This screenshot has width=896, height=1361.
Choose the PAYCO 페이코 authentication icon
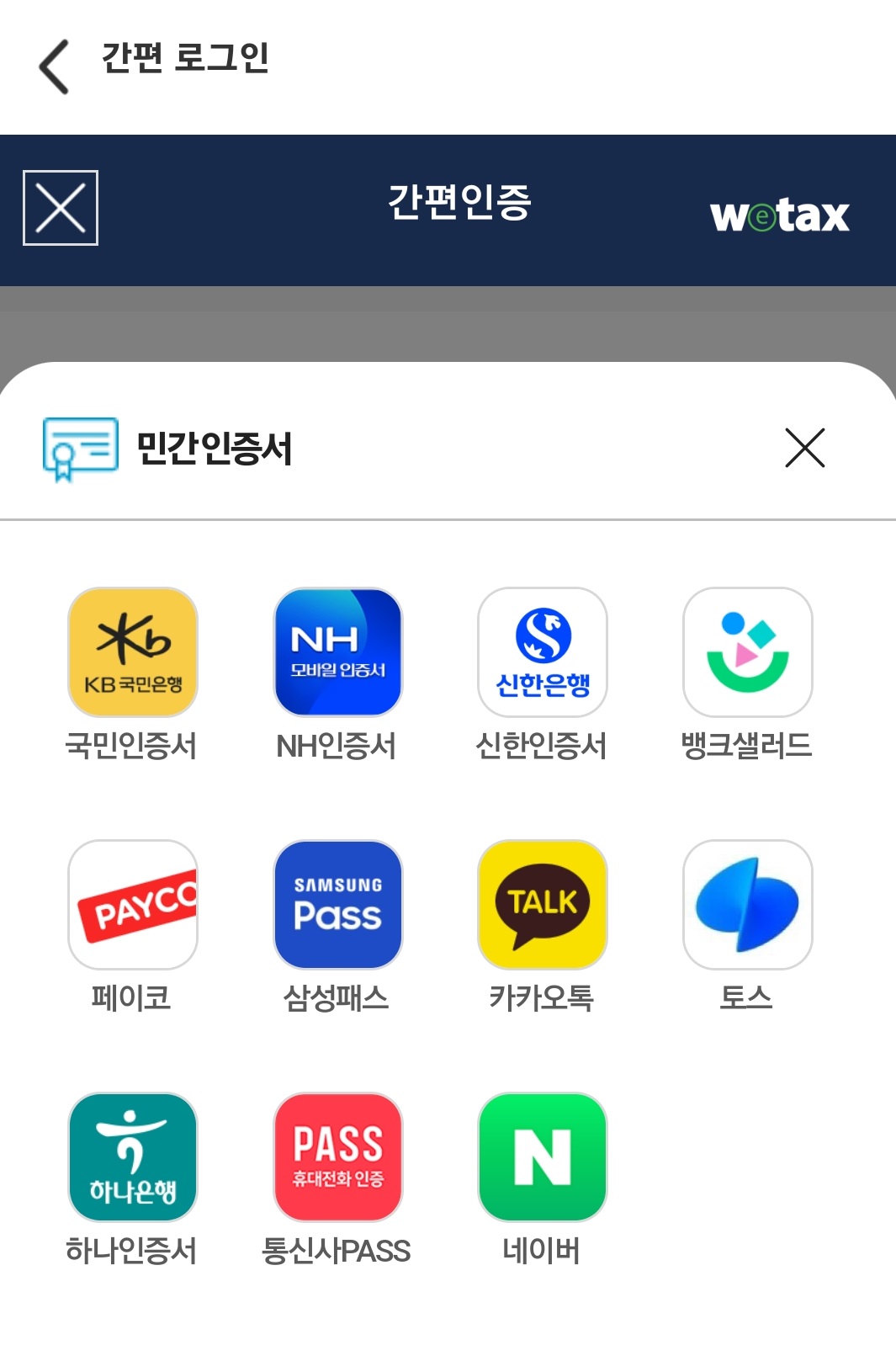click(x=132, y=905)
